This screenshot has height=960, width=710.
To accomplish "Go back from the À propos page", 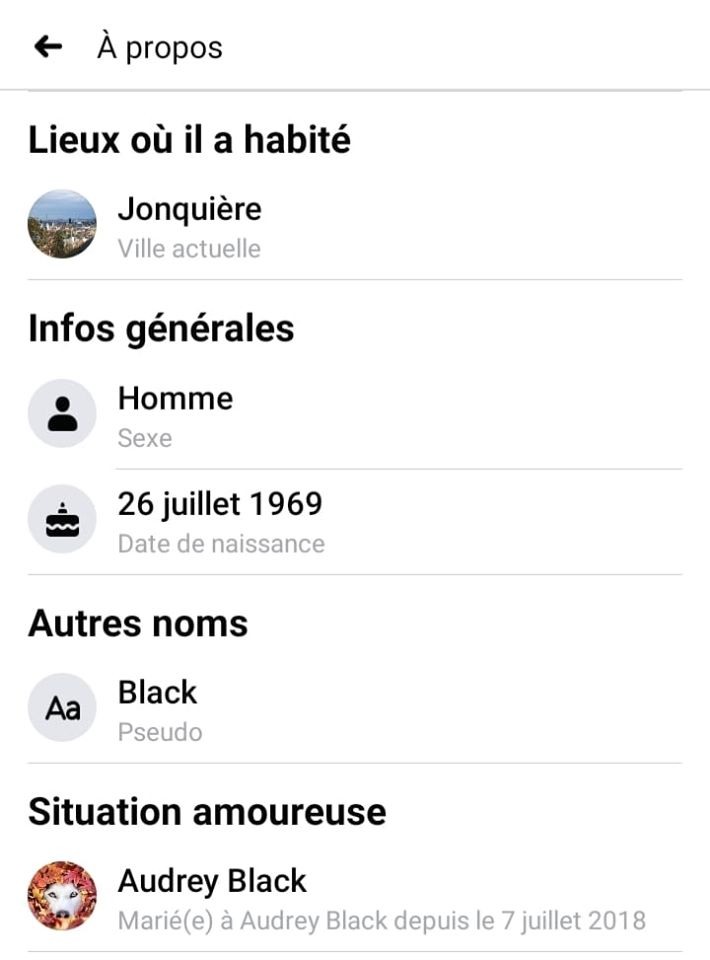I will [48, 47].
